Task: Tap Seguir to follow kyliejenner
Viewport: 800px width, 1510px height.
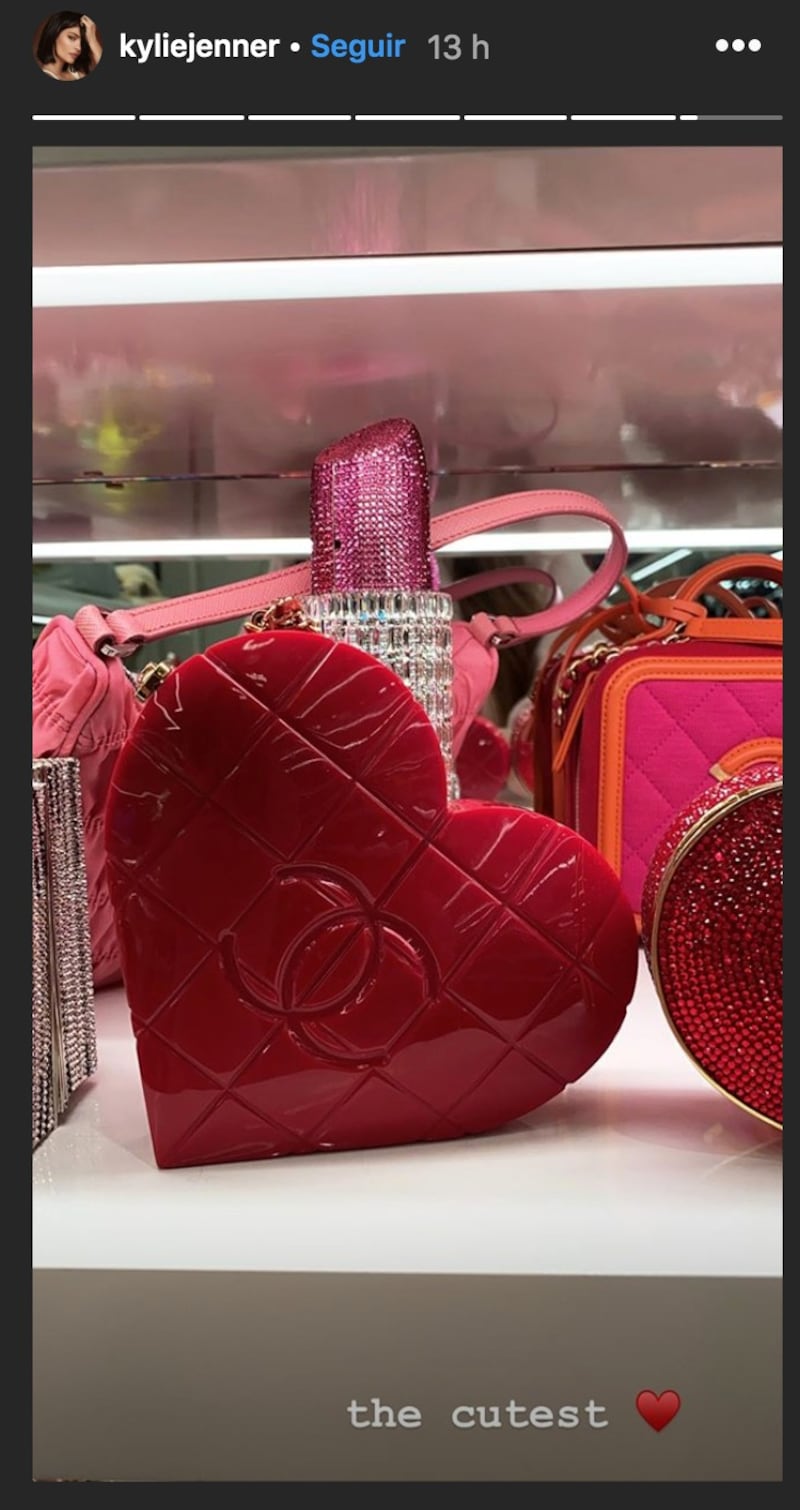Action: [x=357, y=47]
